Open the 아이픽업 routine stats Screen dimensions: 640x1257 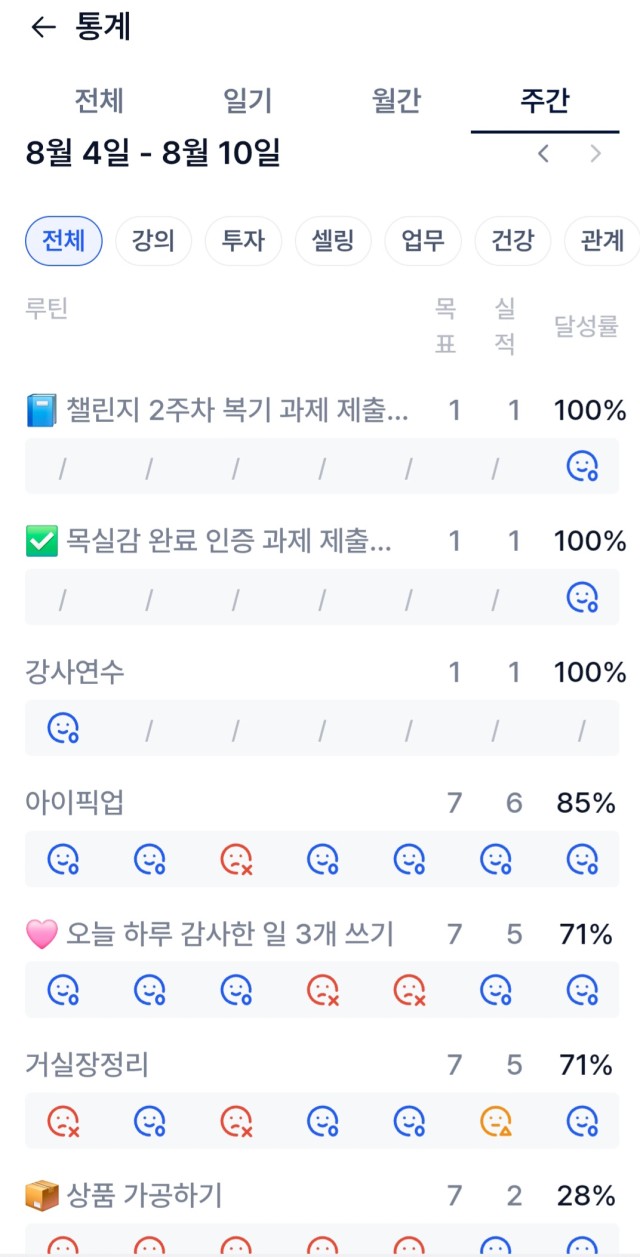click(322, 803)
